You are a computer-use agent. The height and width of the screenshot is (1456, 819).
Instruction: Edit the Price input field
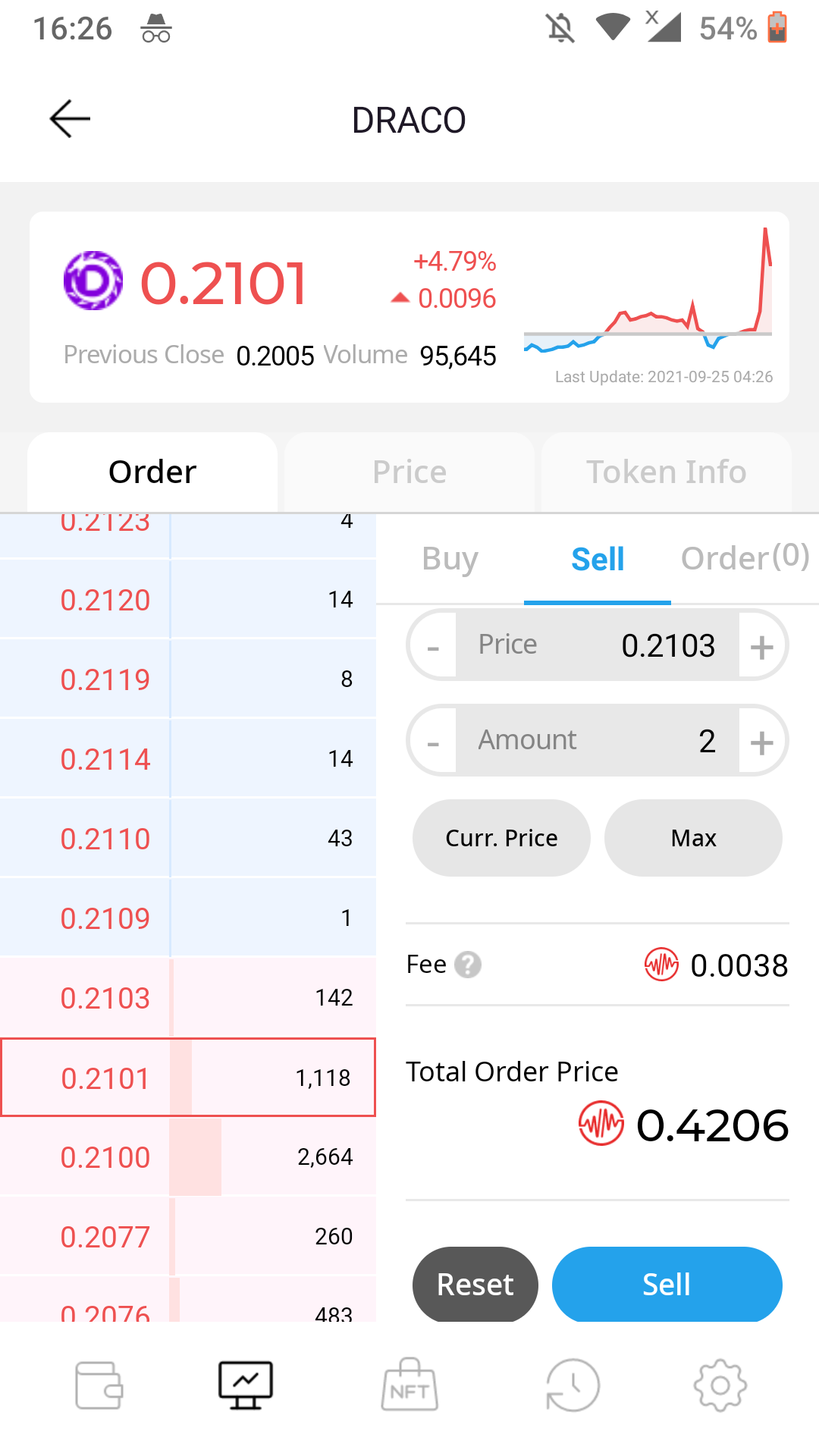597,645
